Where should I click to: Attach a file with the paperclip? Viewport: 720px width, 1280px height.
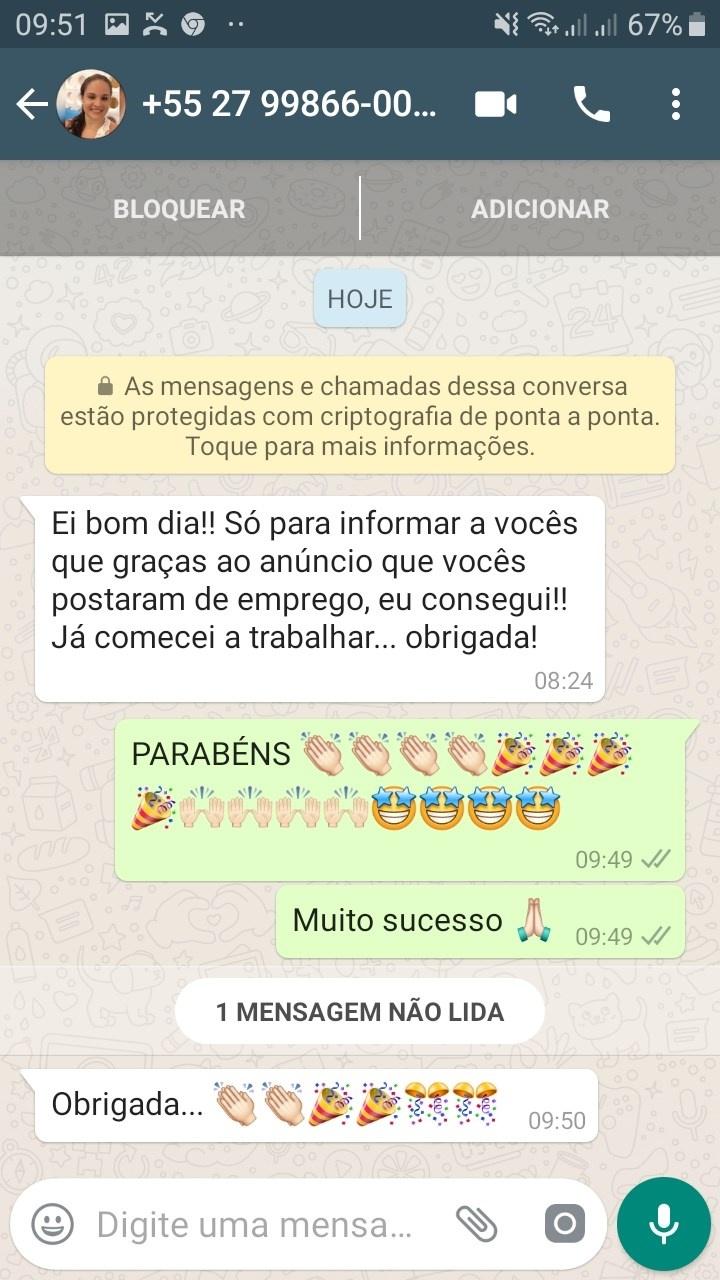coord(477,1223)
